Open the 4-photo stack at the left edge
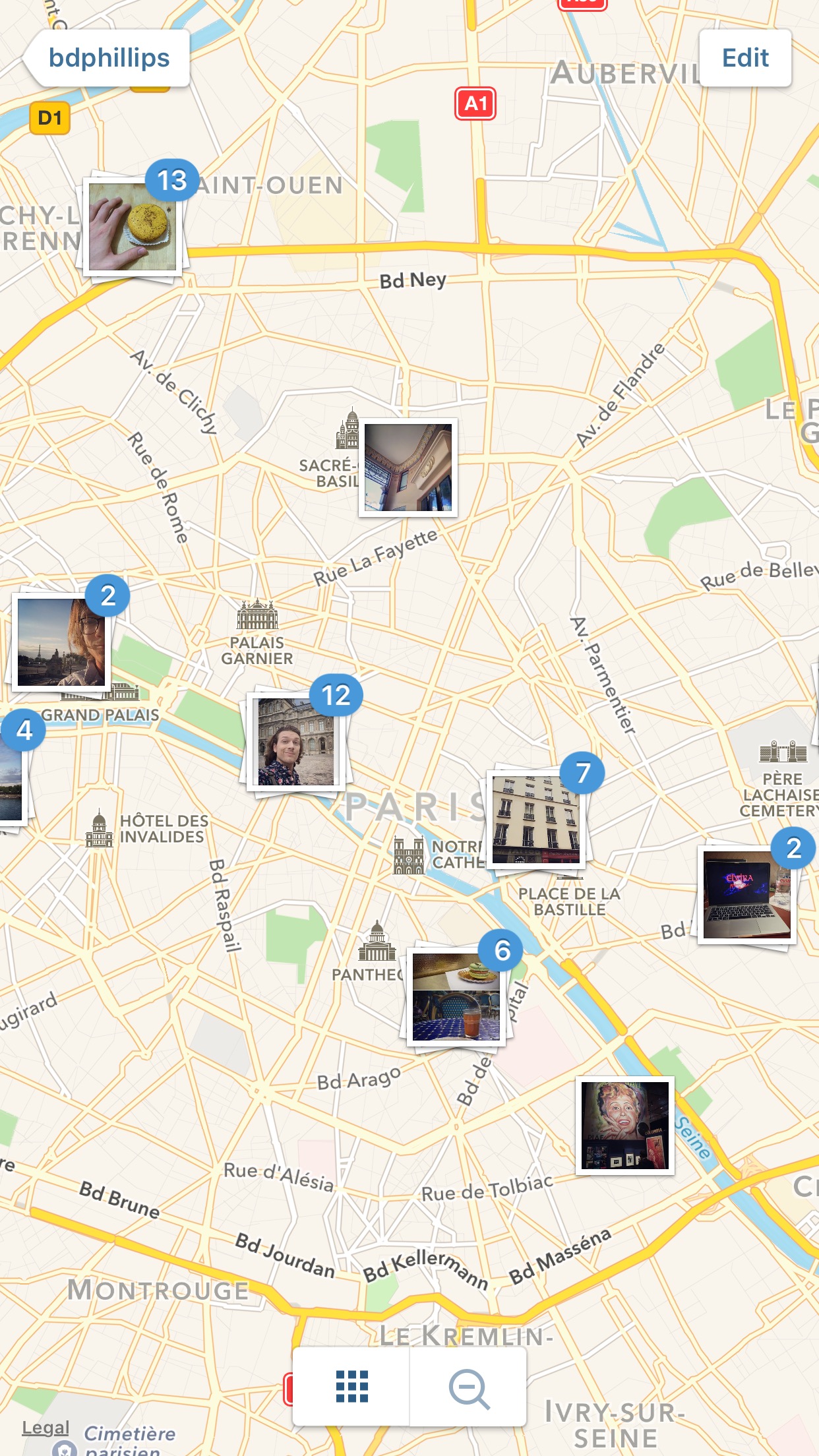The width and height of the screenshot is (819, 1456). tap(12, 781)
